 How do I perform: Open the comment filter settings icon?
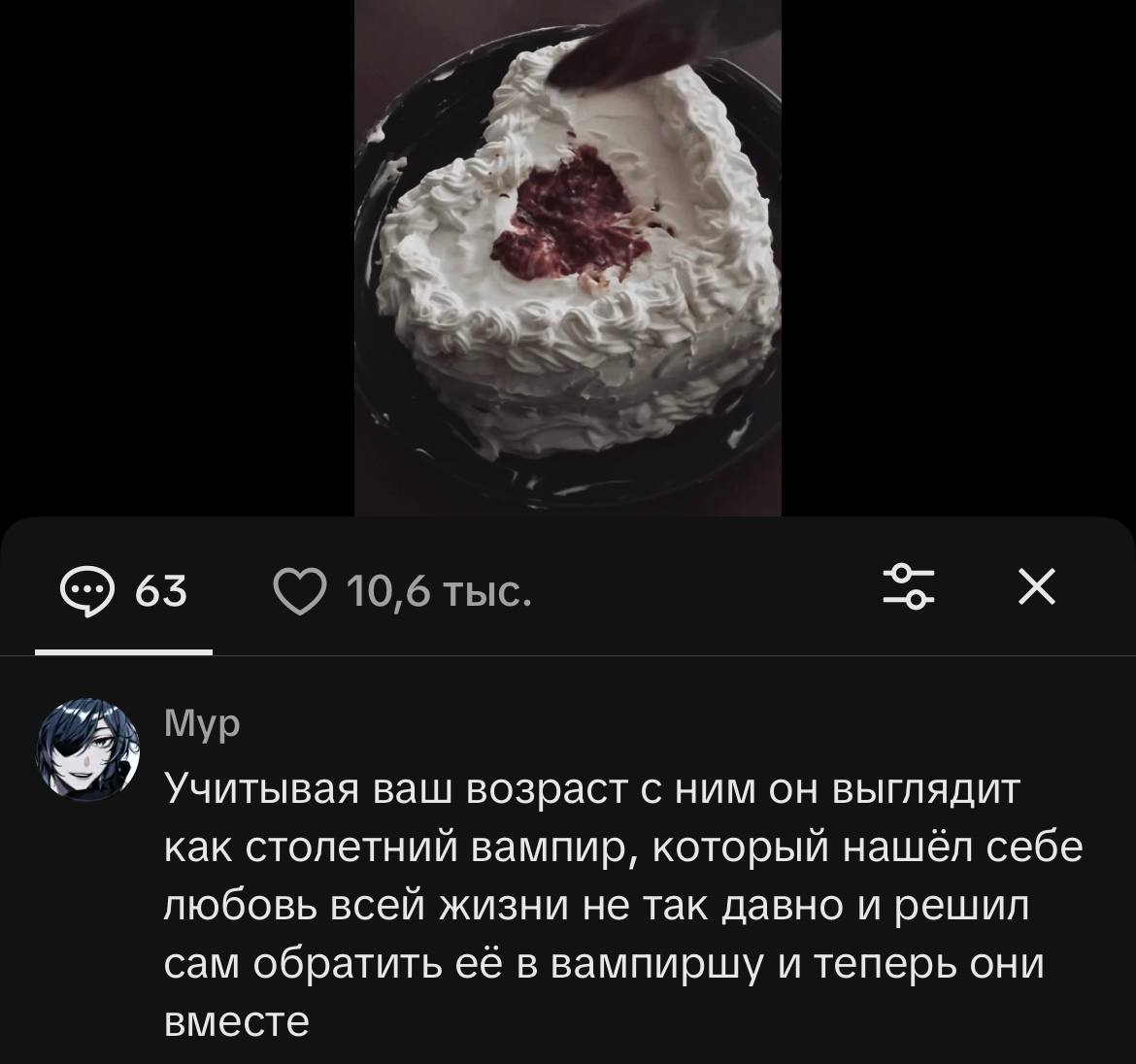(x=908, y=587)
